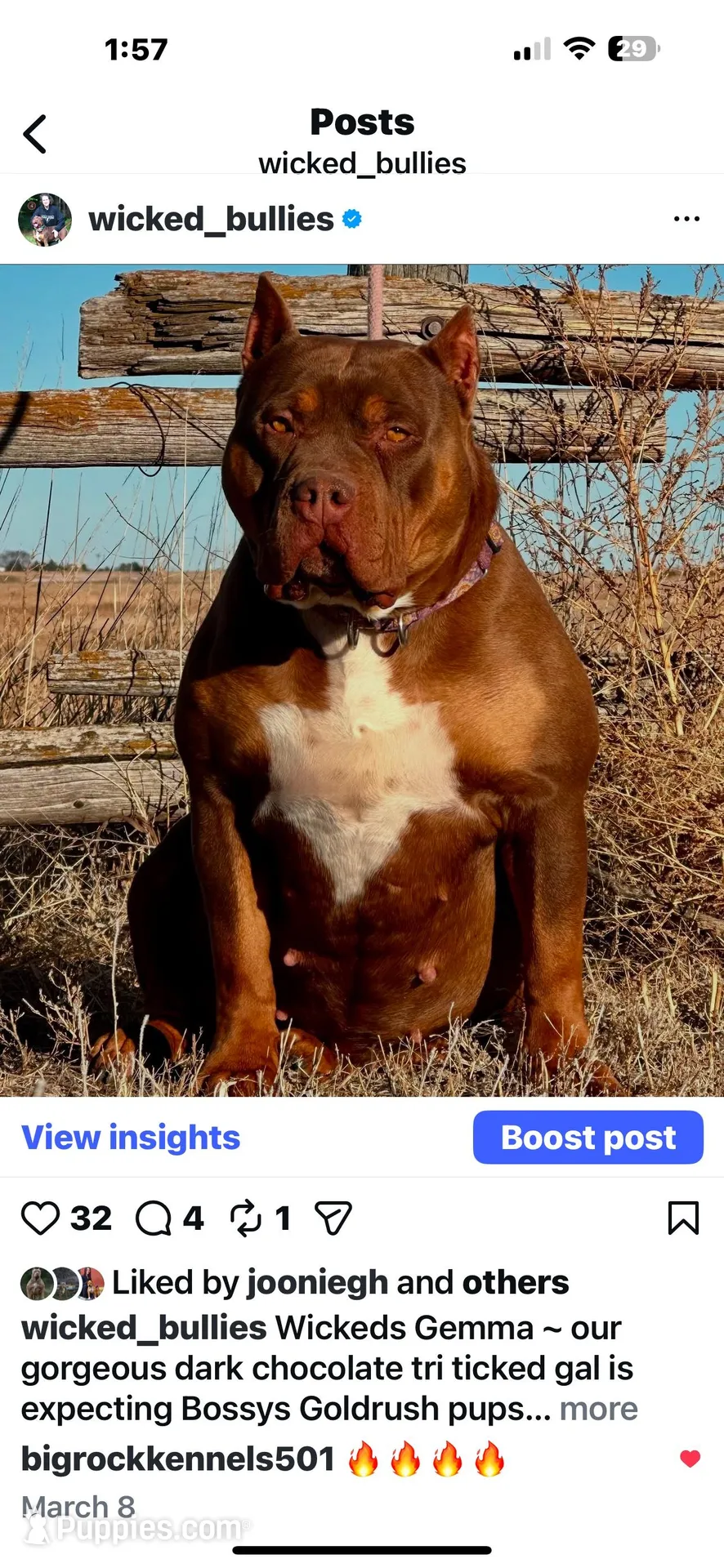Go back using the left arrow
The height and width of the screenshot is (1568, 724).
tap(34, 134)
